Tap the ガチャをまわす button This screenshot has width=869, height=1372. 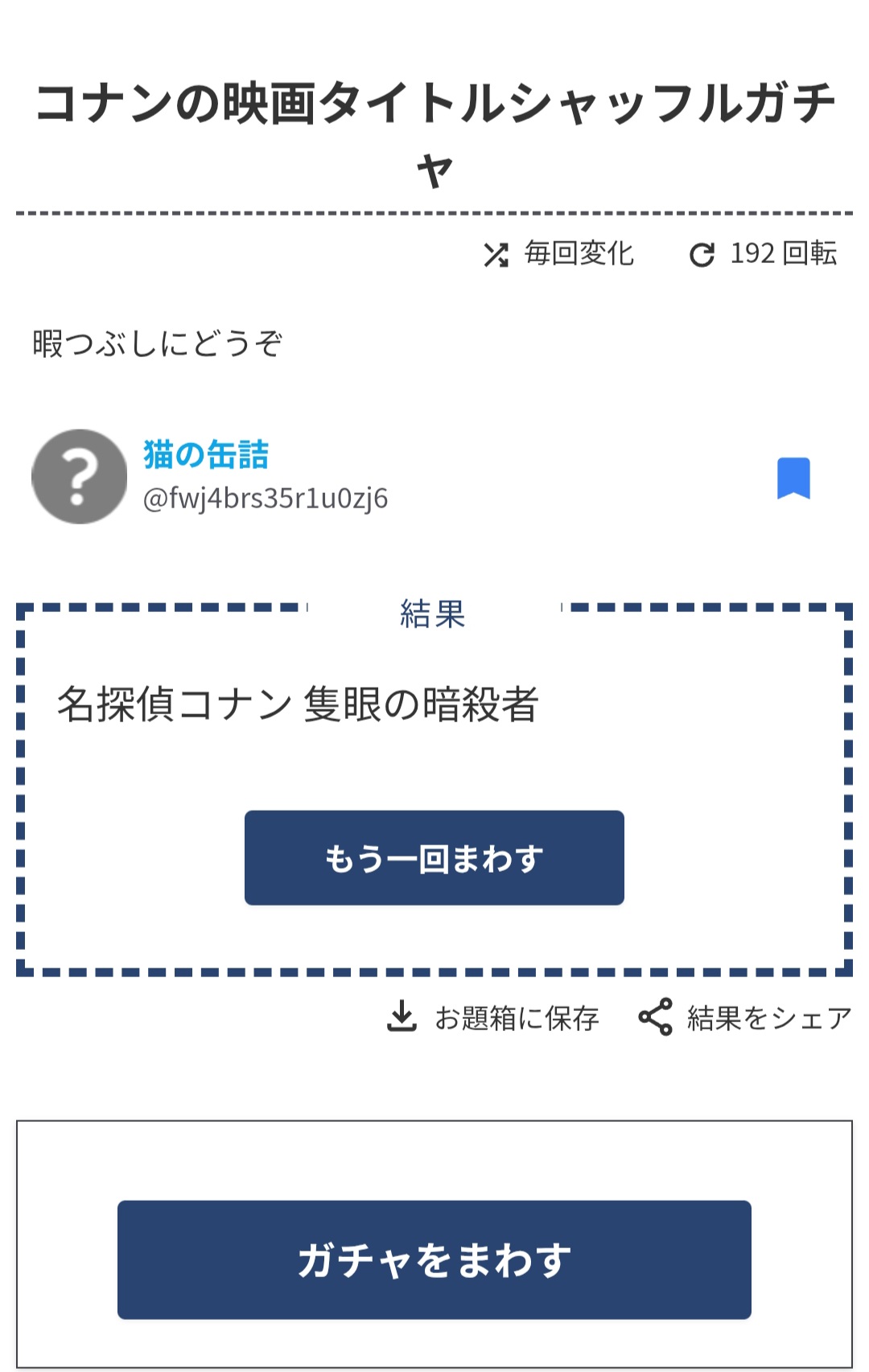(434, 1259)
